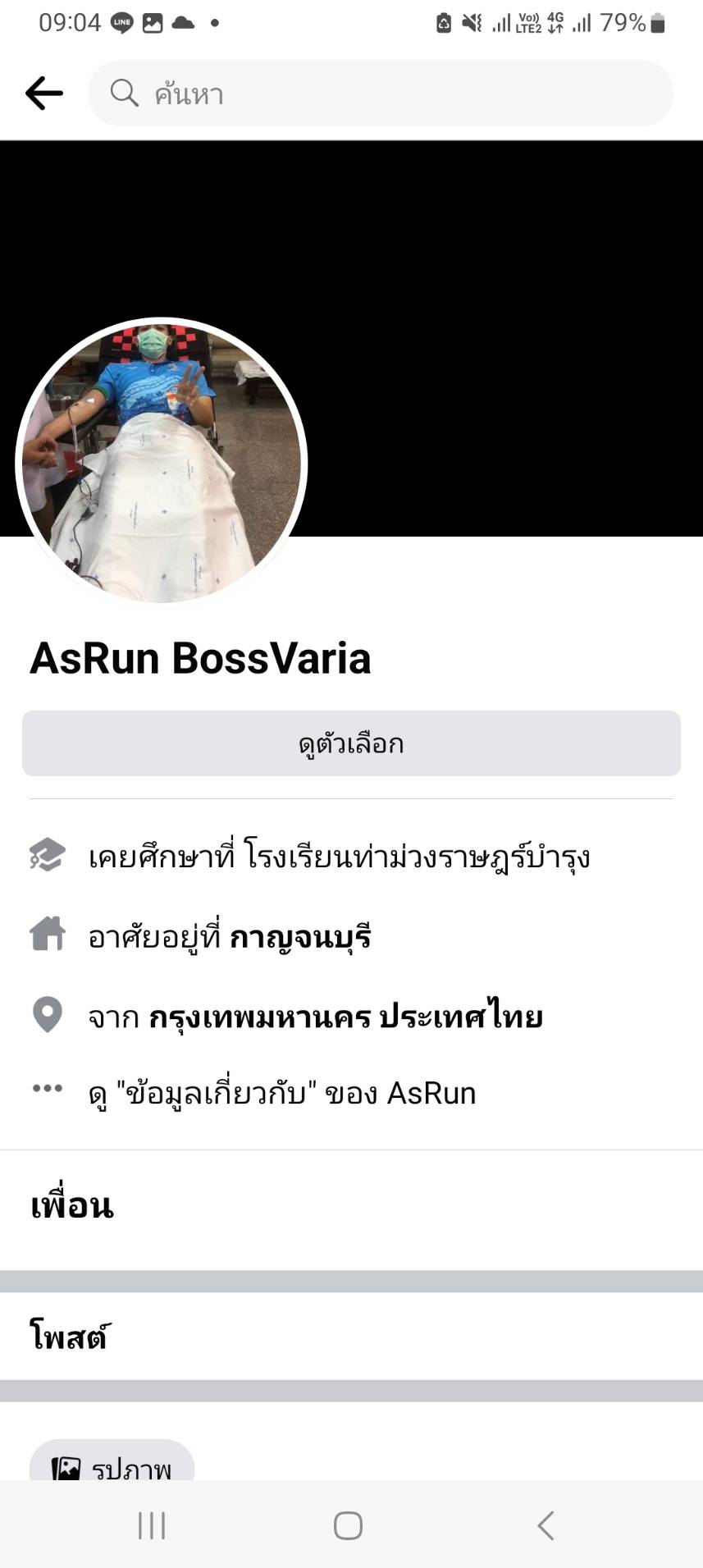Open the กาญจนบุรี location link
Screen dimensions: 703x1568
click(300, 937)
